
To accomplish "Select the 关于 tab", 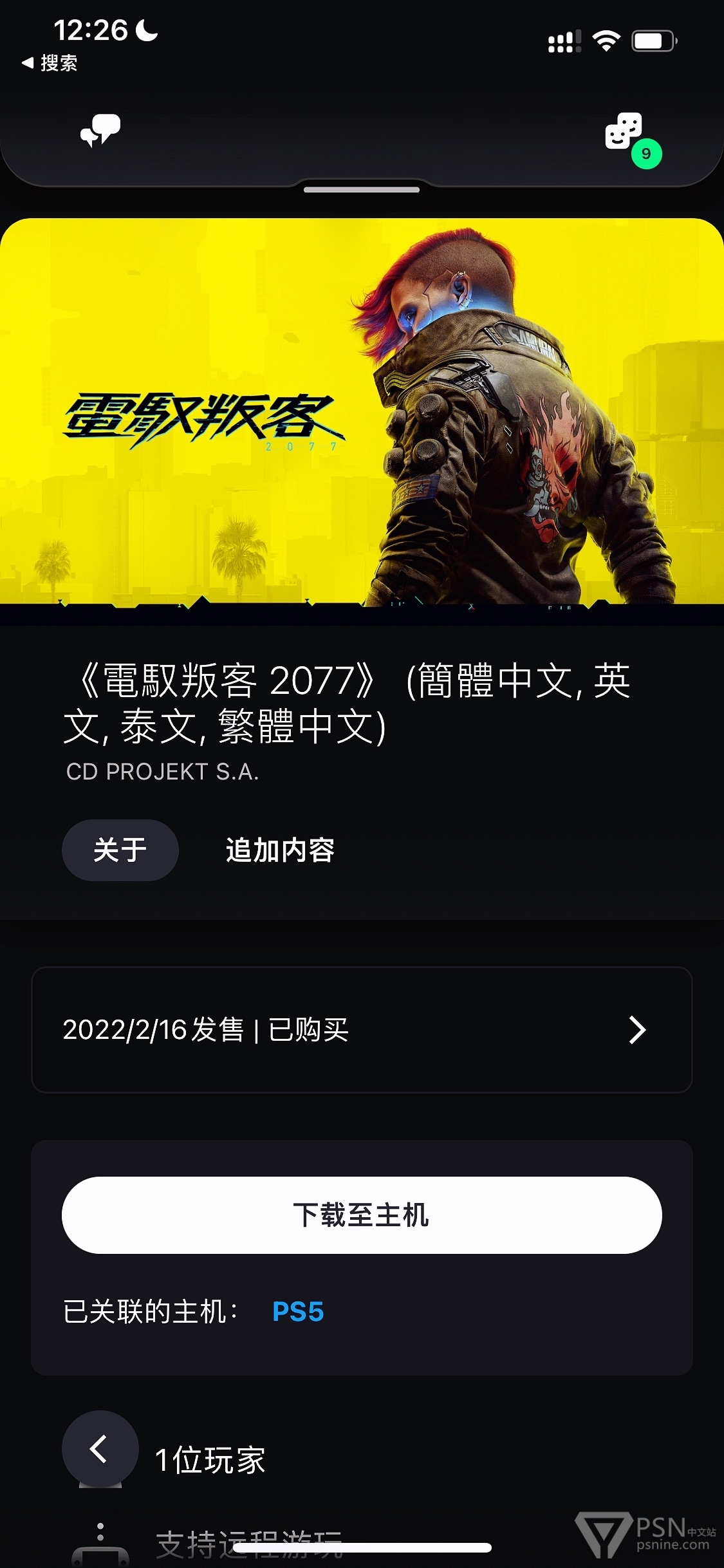I will pyautogui.click(x=120, y=850).
